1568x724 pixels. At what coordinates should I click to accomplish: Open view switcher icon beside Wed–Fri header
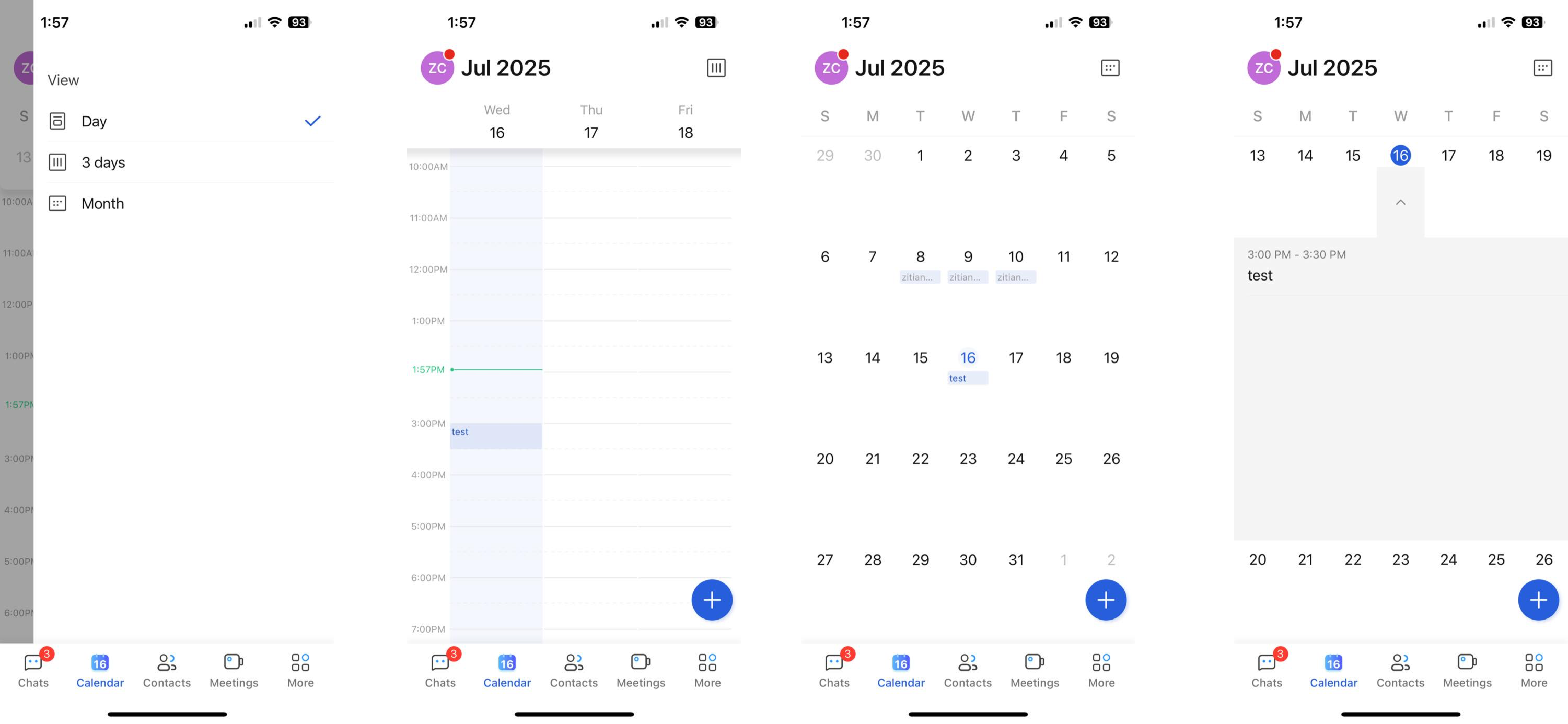click(x=716, y=68)
